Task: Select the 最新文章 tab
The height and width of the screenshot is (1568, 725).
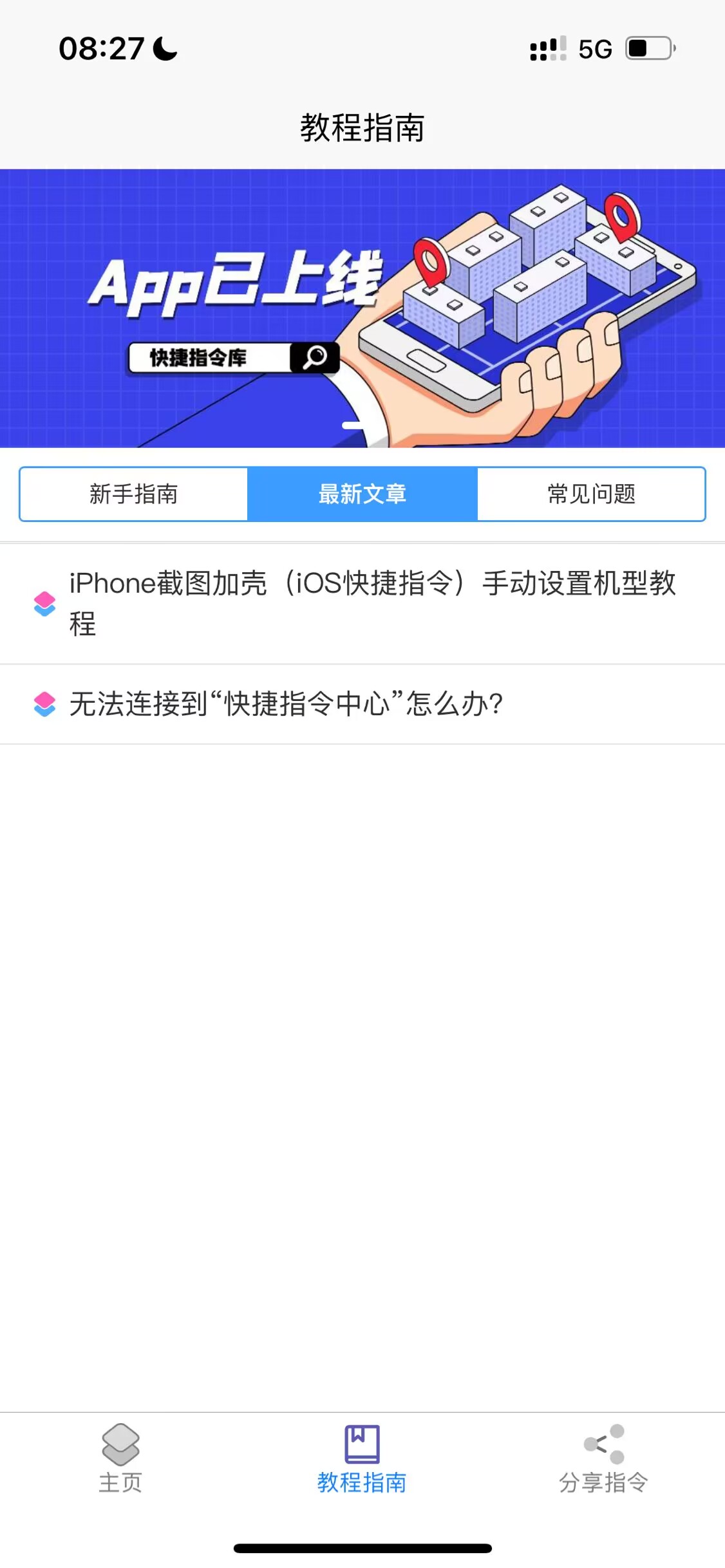Action: coord(362,494)
